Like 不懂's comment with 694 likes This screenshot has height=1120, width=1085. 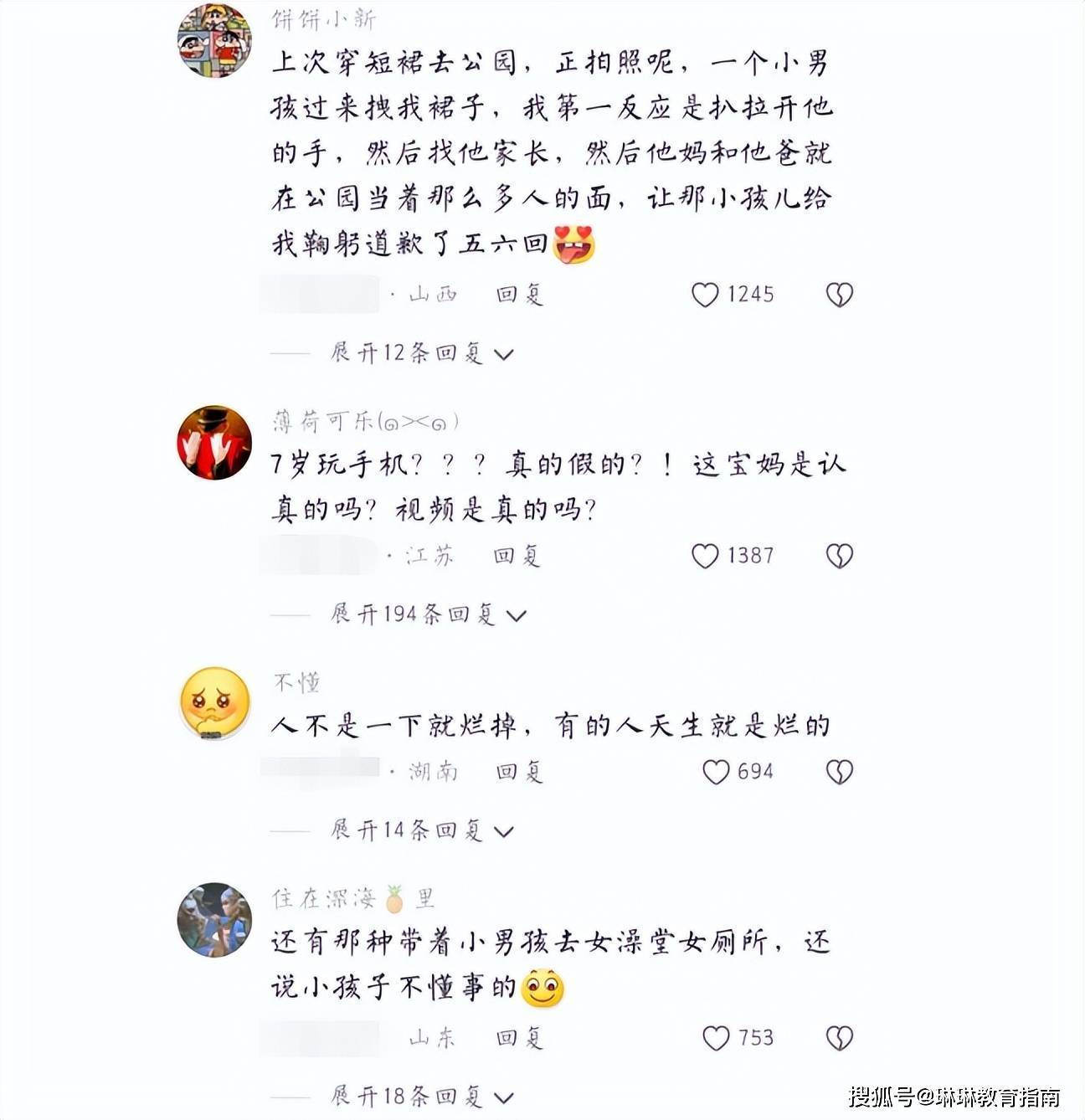716,772
